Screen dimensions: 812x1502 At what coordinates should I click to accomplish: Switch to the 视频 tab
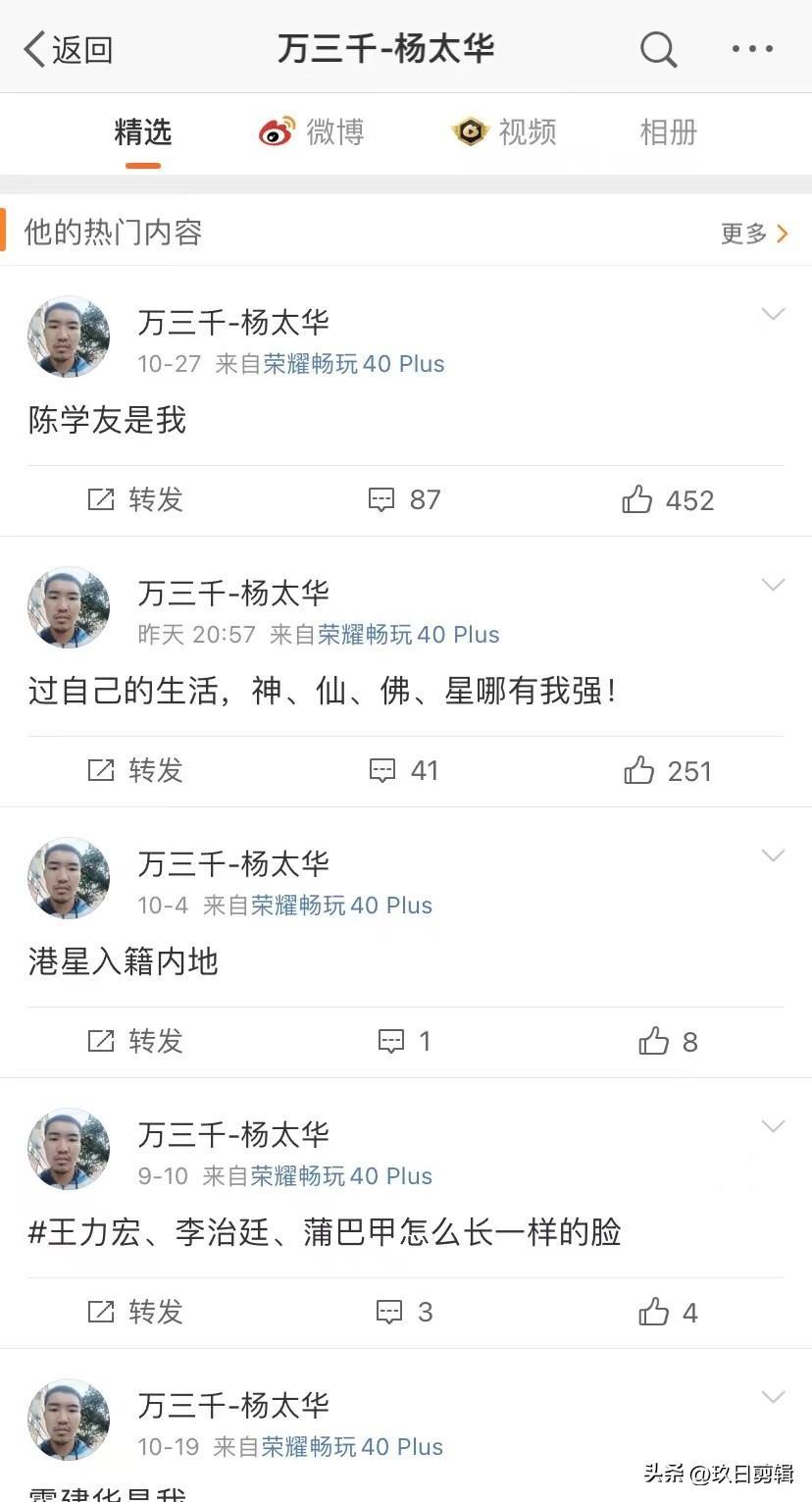(x=504, y=131)
